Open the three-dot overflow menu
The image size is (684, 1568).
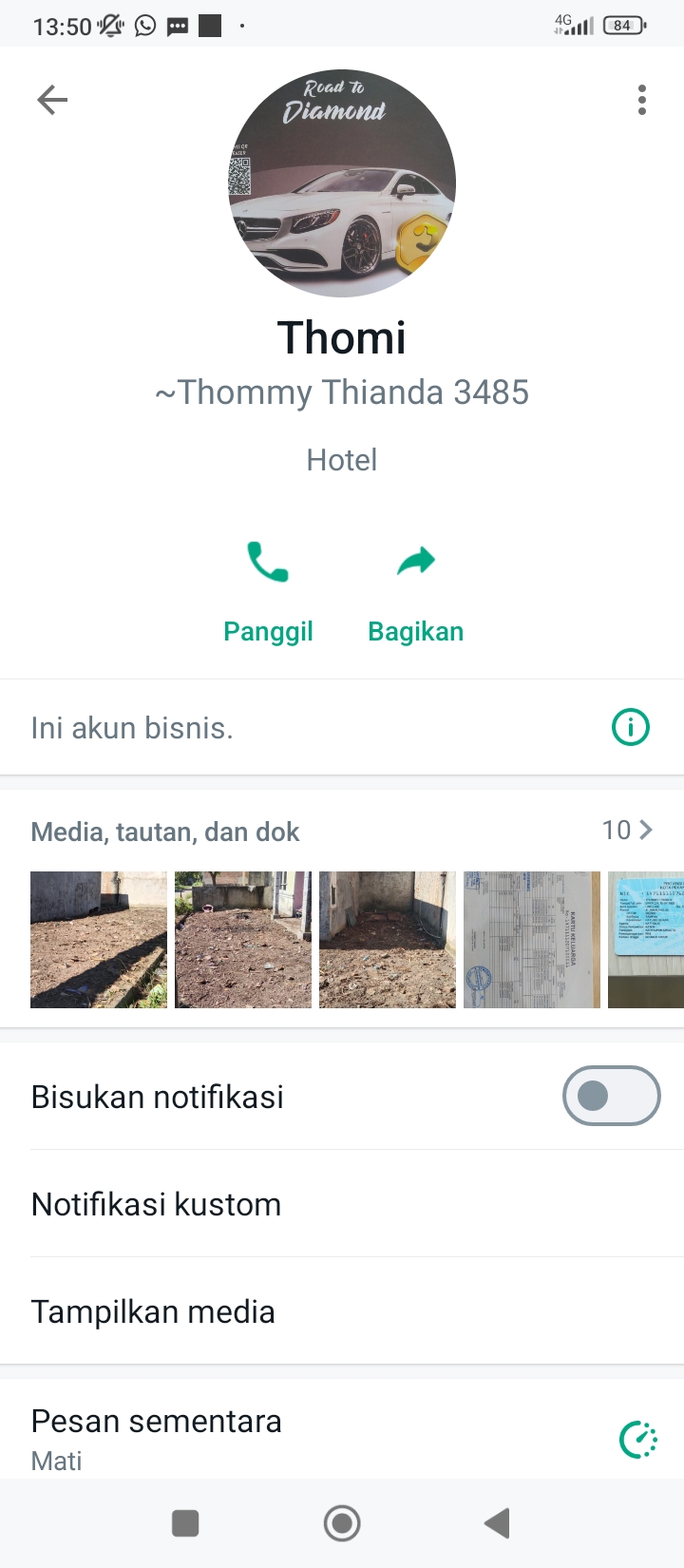(x=642, y=100)
